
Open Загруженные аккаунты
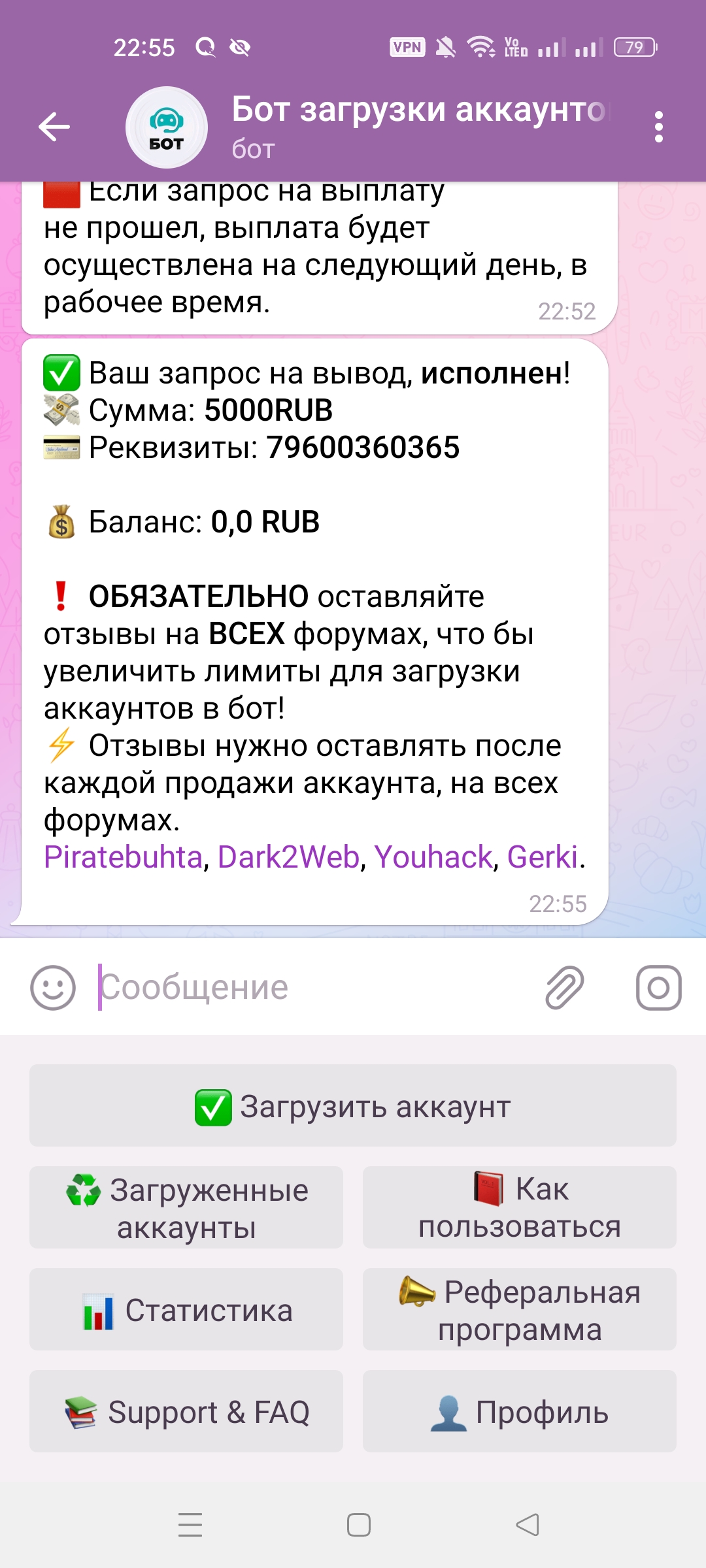coord(186,1208)
